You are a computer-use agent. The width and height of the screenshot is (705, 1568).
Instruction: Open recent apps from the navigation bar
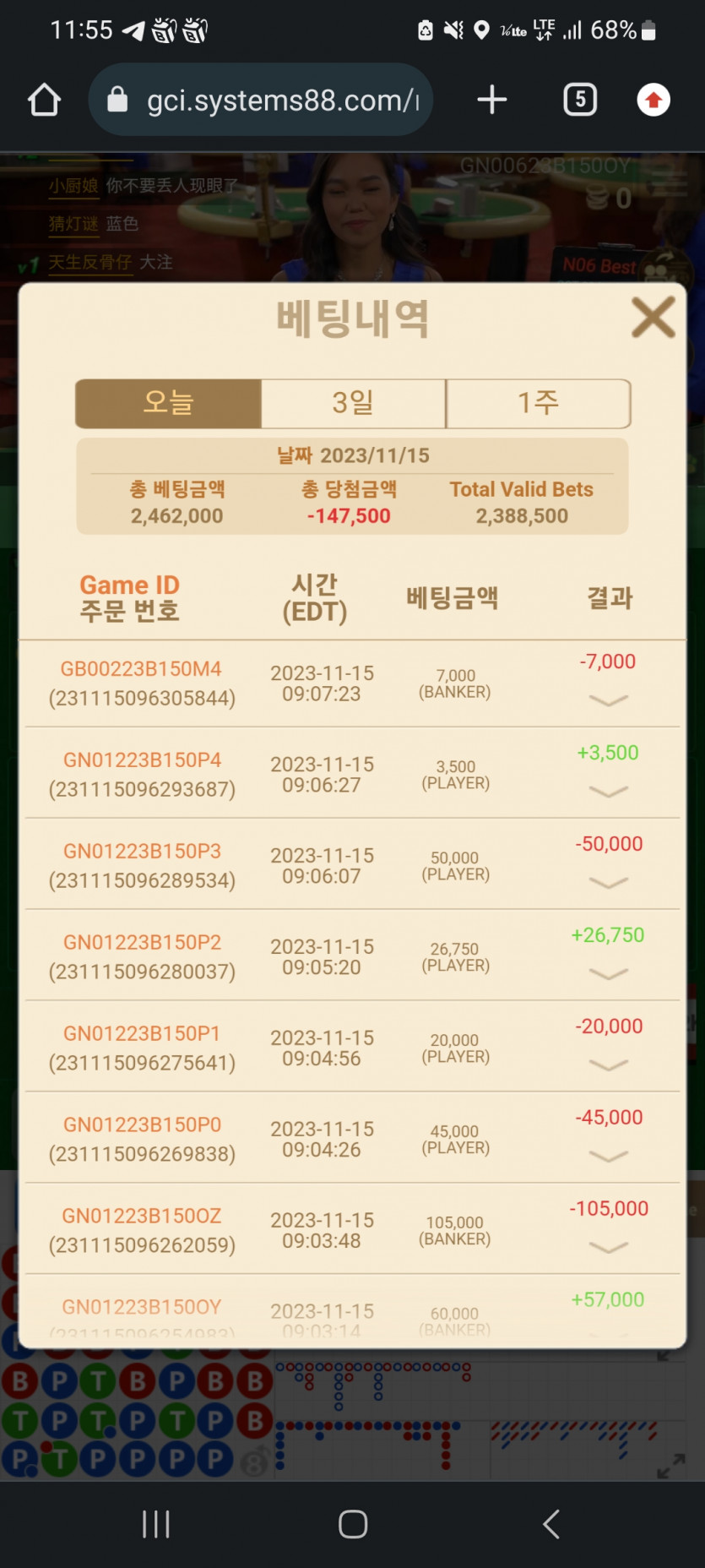coord(156,1524)
